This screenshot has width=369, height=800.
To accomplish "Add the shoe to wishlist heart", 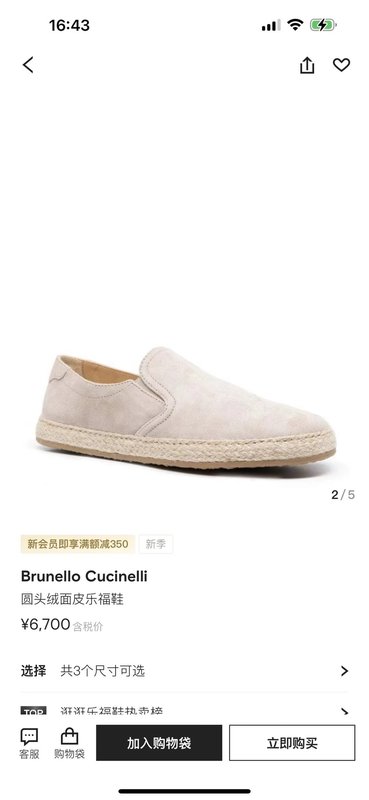I will pos(341,65).
